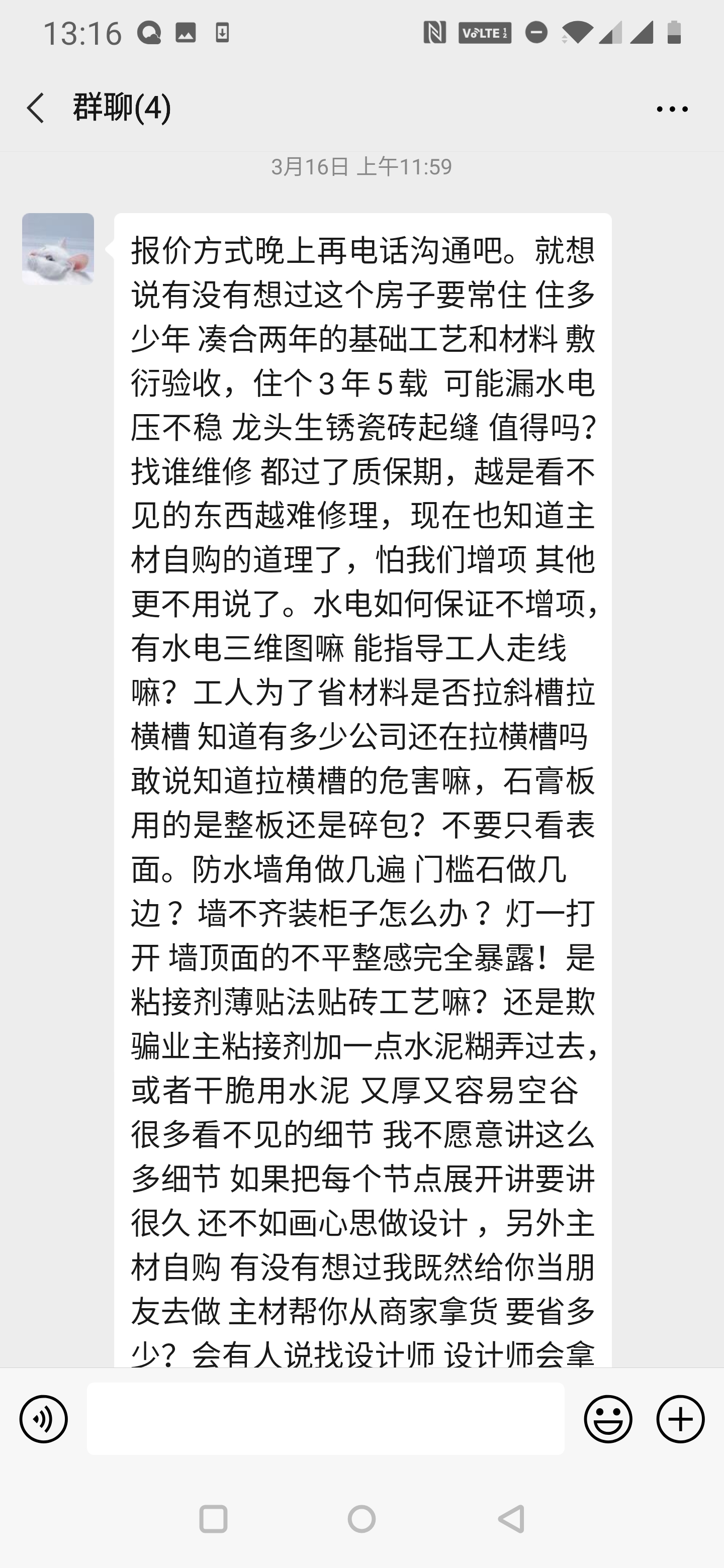The height and width of the screenshot is (1568, 724).
Task: Focus the message text field
Action: (325, 1418)
